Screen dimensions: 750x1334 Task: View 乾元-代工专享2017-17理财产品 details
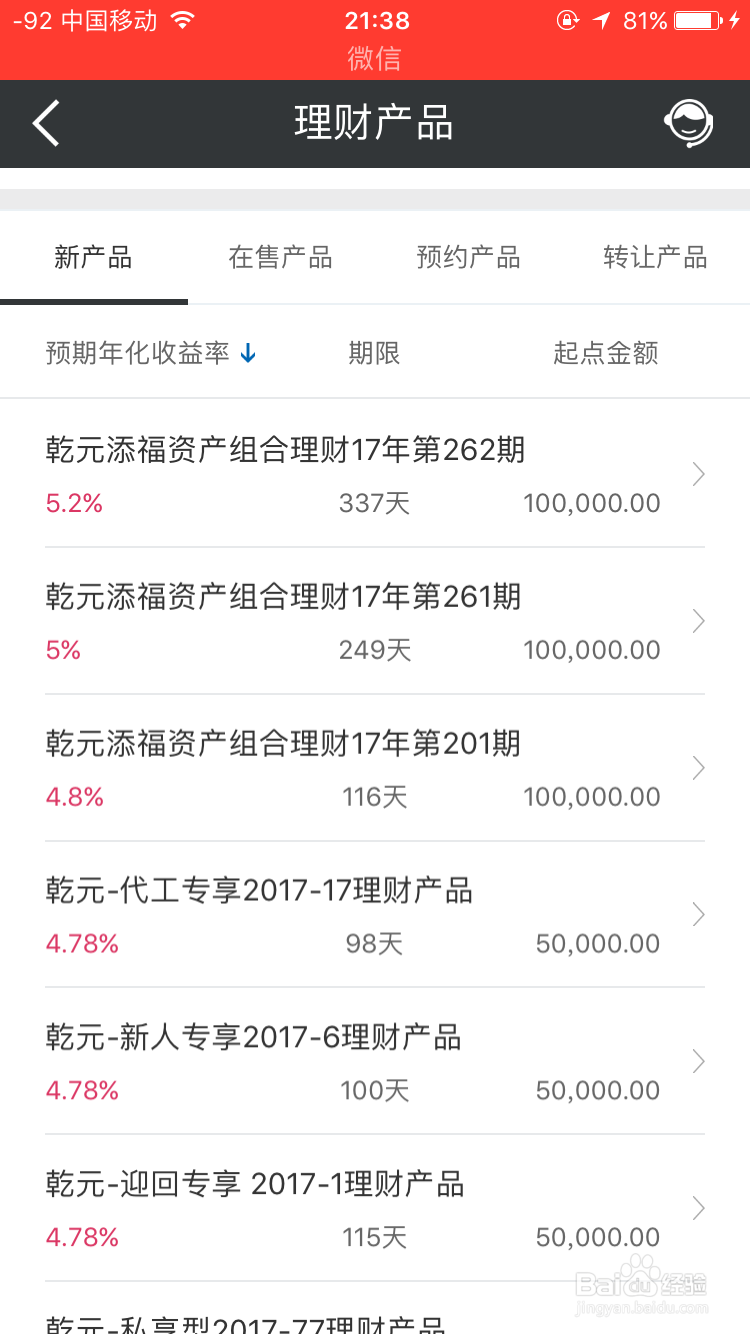click(375, 915)
